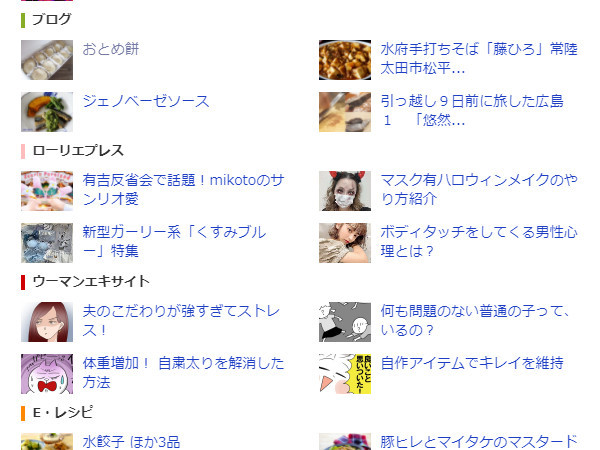Screen dimensions: 600x450
Task: Tap the くすみブルー feature thumbnail
Action: click(x=47, y=242)
